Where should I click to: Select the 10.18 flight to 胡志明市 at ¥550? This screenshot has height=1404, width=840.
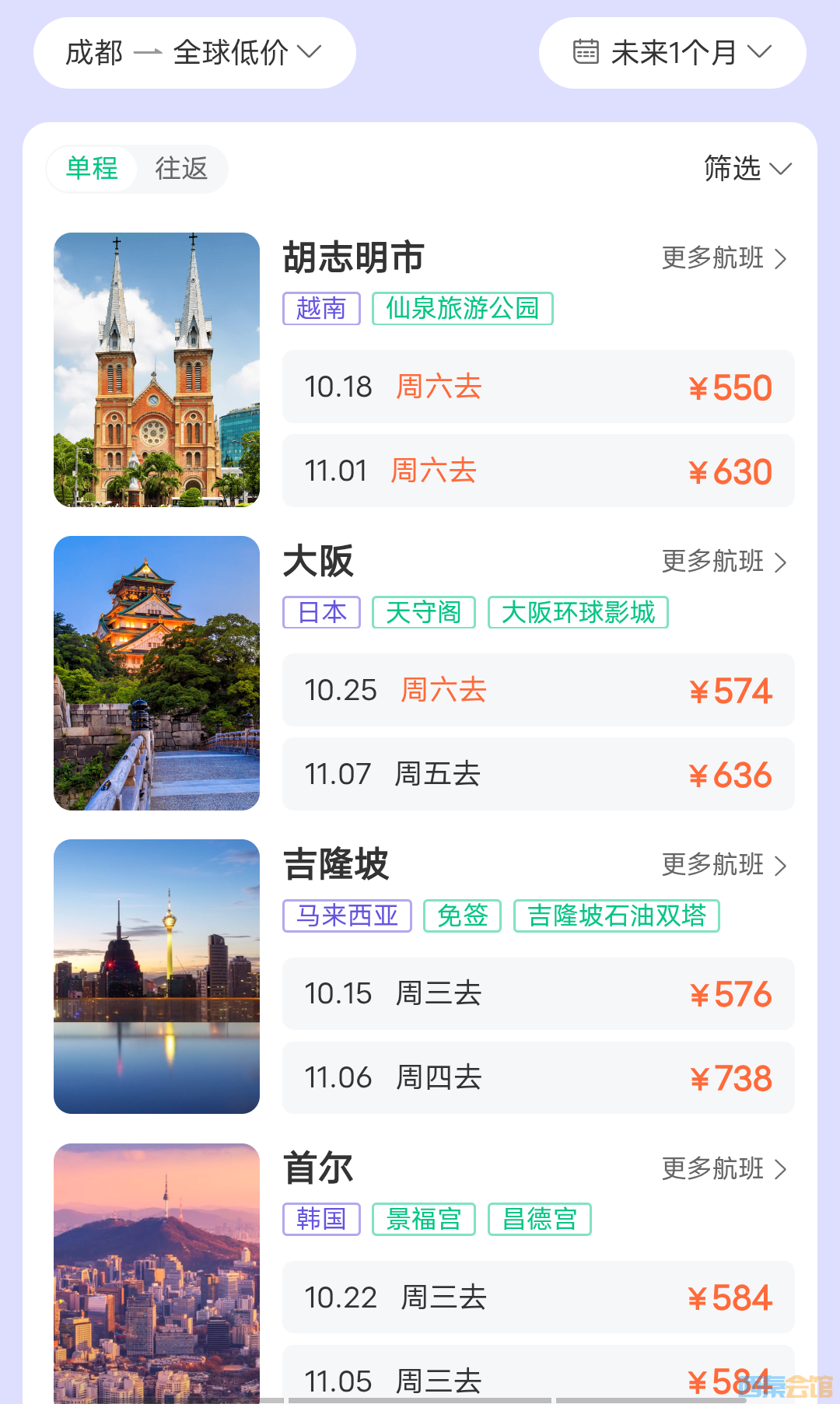click(x=538, y=387)
